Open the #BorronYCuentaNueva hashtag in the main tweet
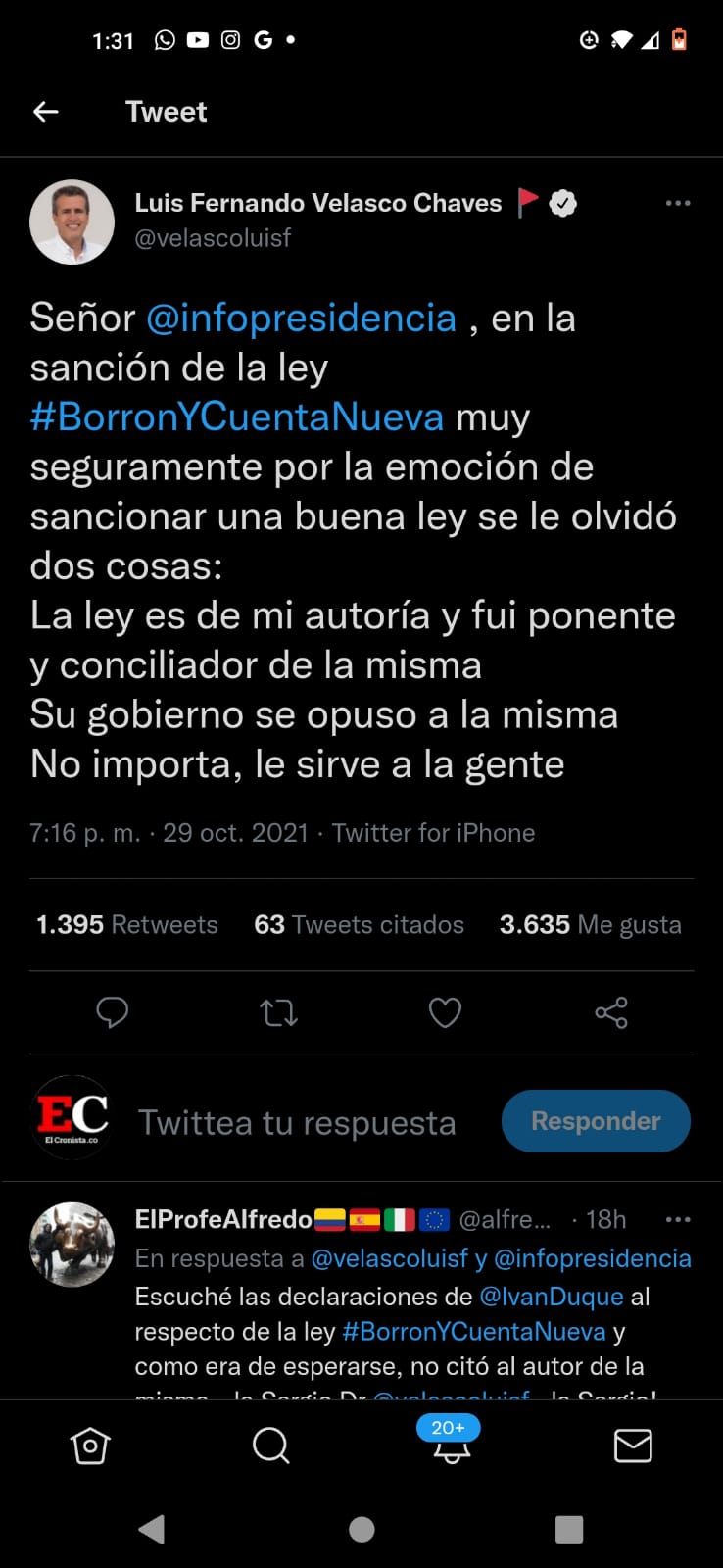 pyautogui.click(x=236, y=416)
